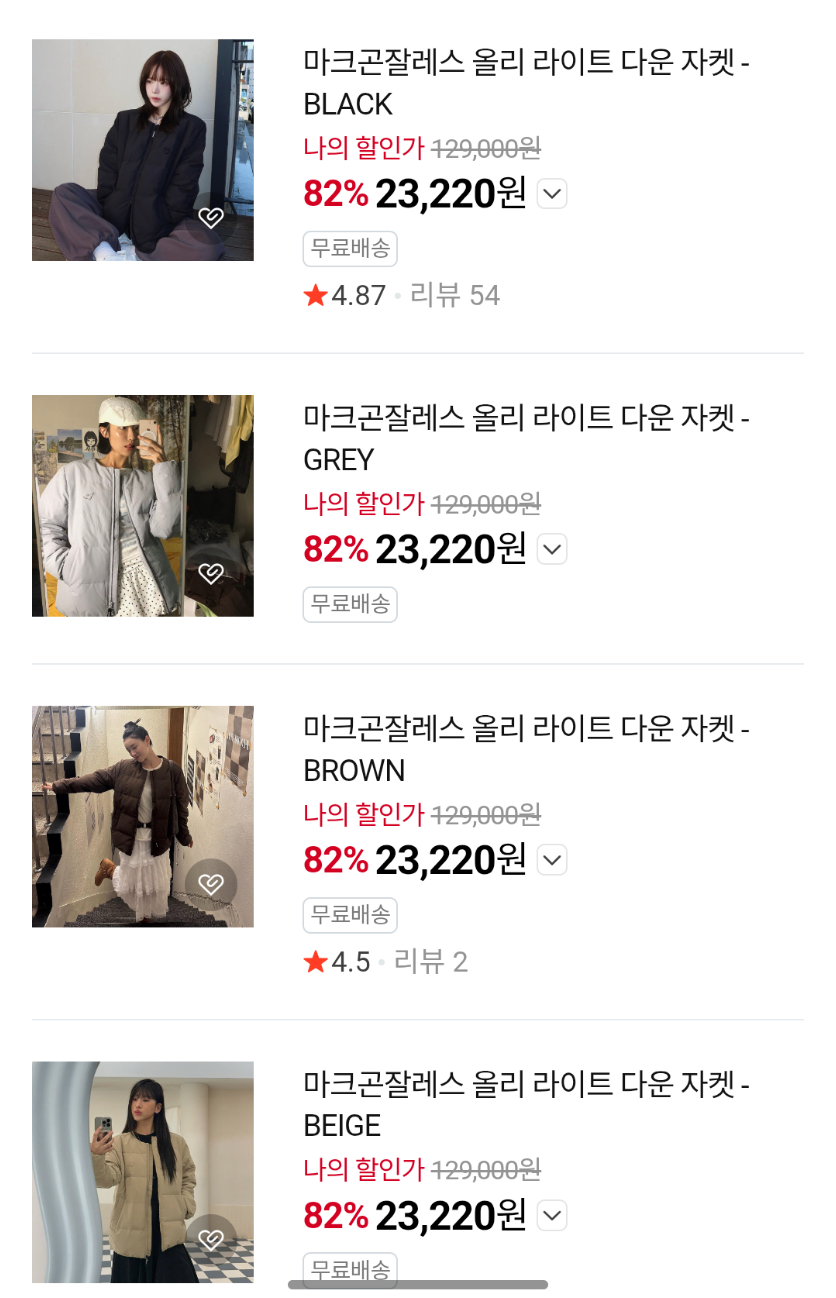
Task: Expand price details for the BROWN jacket
Action: pyautogui.click(x=552, y=860)
